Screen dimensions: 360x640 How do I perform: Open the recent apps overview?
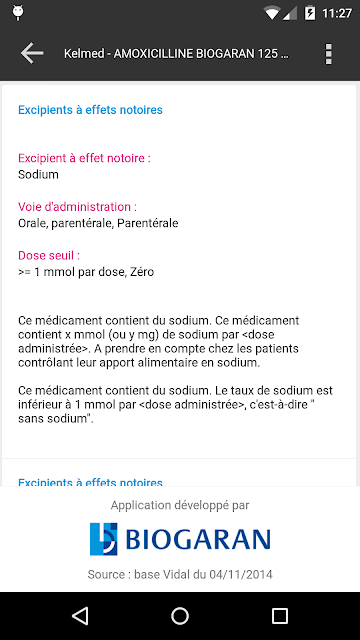coord(280,616)
